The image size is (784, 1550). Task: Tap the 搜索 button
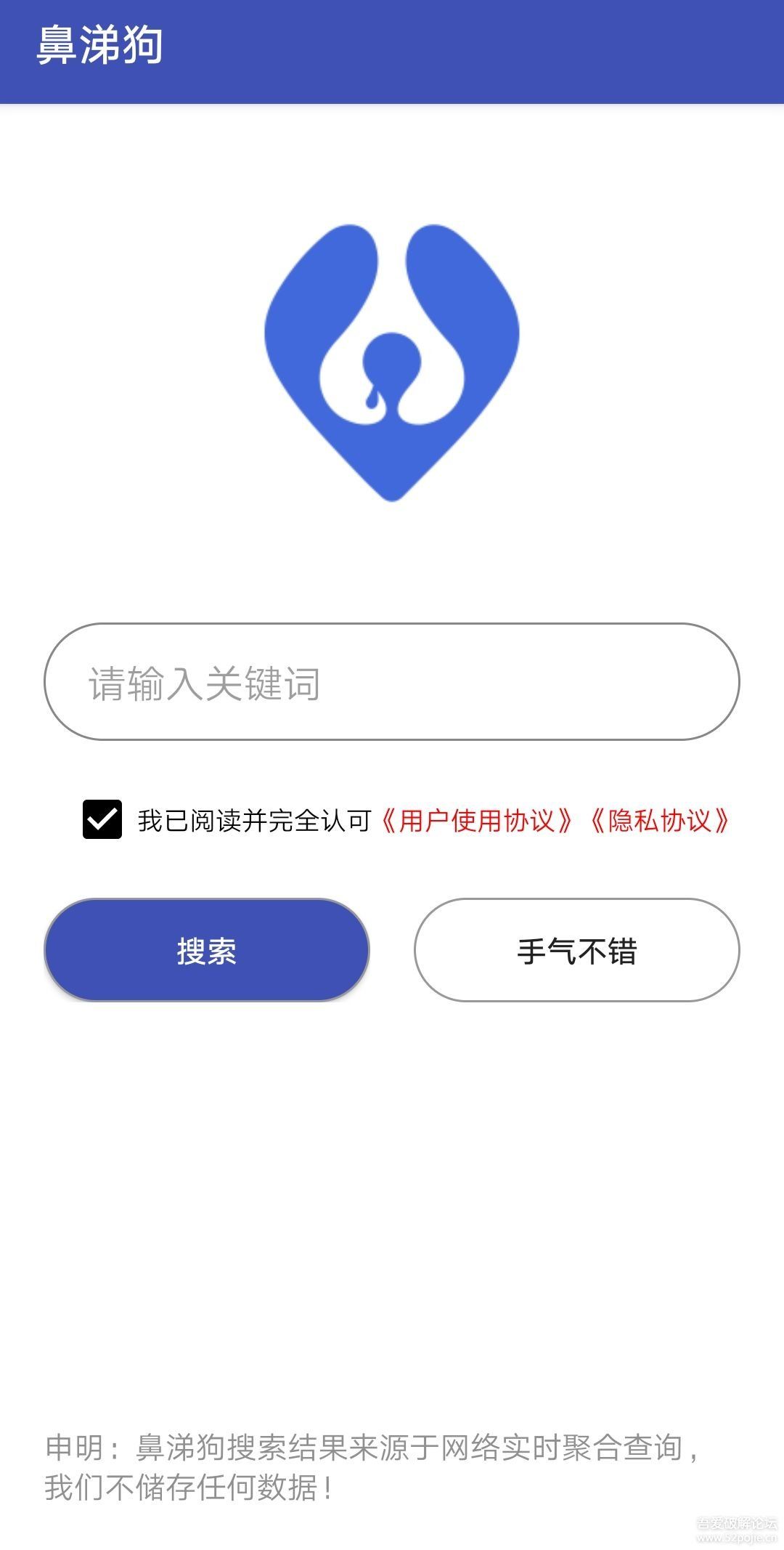point(207,950)
